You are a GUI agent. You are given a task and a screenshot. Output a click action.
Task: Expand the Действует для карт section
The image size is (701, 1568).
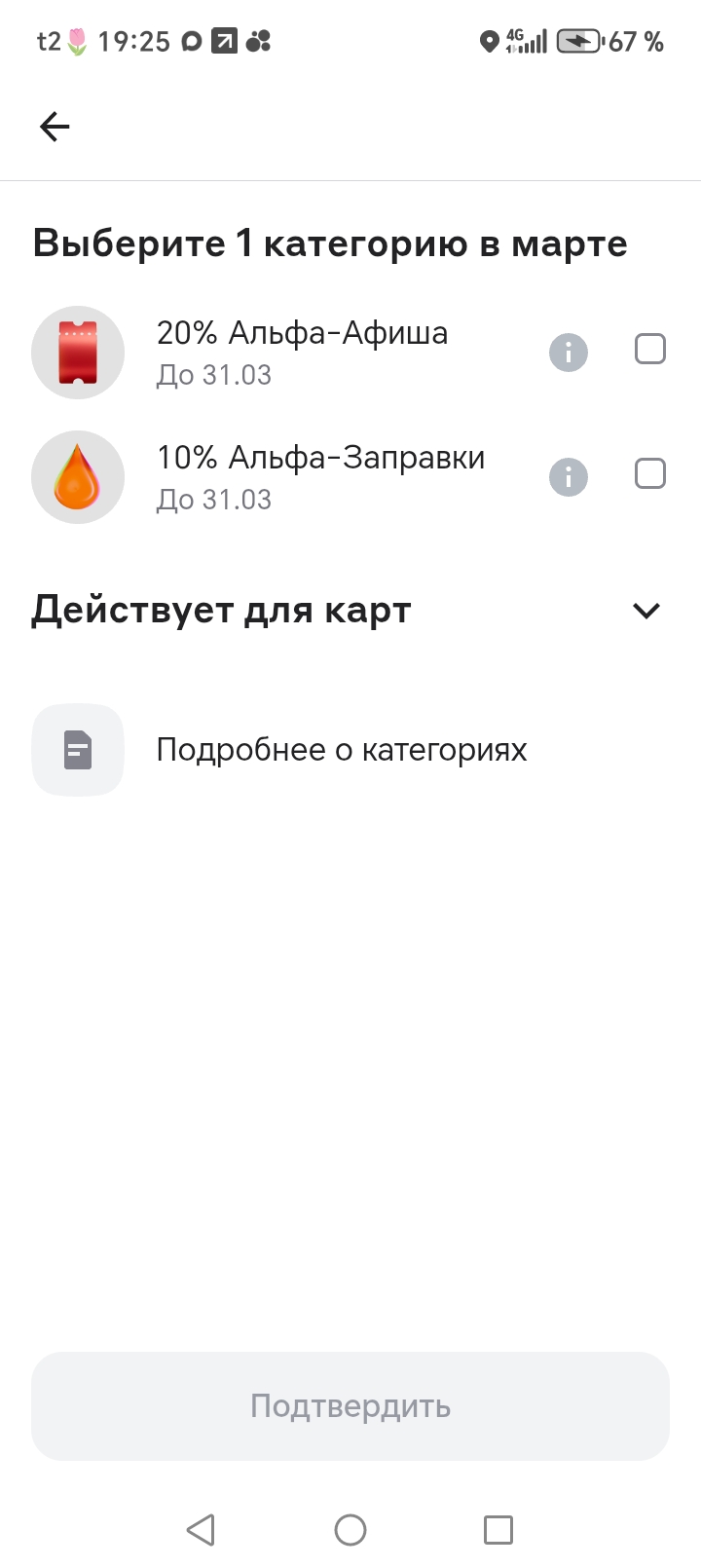tap(646, 611)
